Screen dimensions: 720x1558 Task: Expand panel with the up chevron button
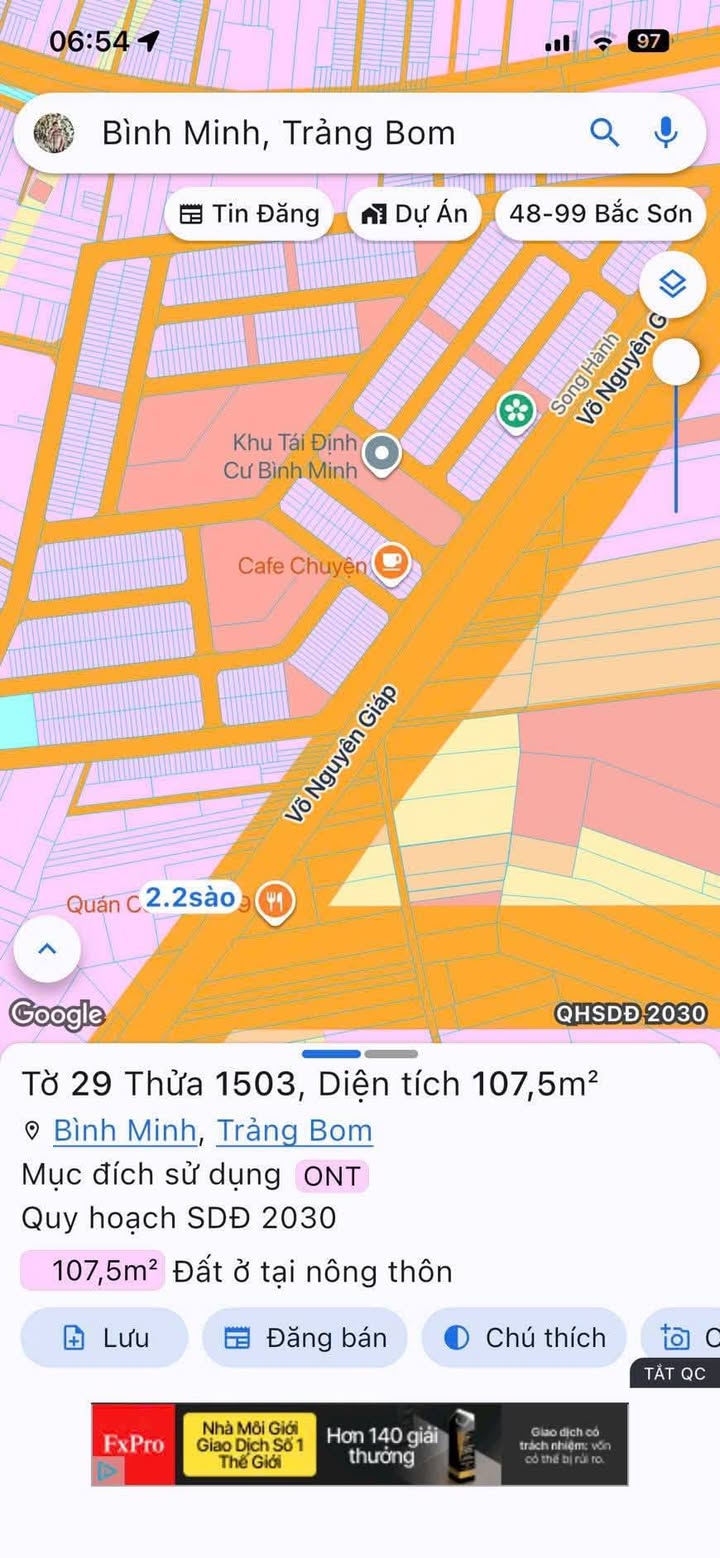[x=47, y=948]
